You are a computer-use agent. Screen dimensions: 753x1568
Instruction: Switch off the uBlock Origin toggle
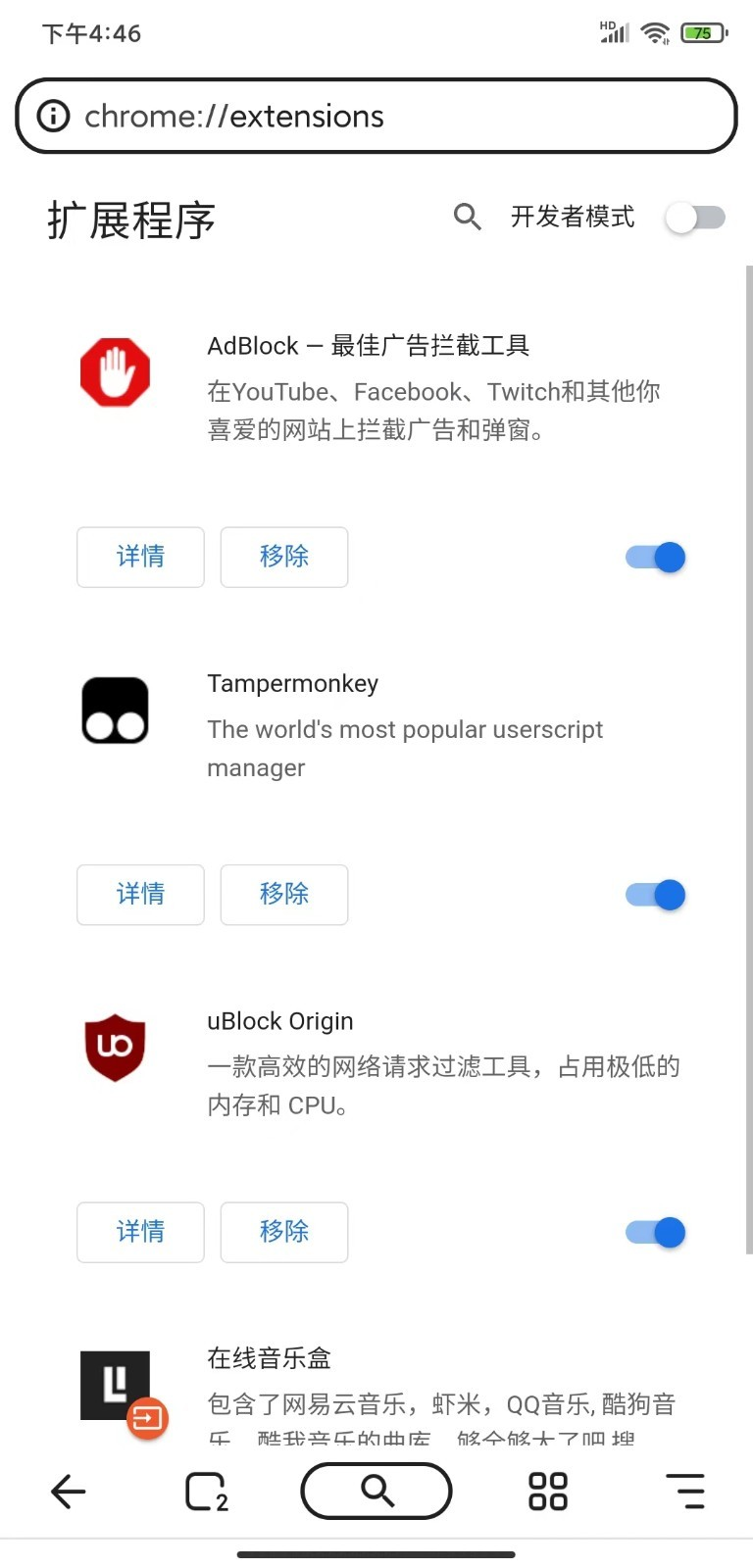tap(656, 1233)
